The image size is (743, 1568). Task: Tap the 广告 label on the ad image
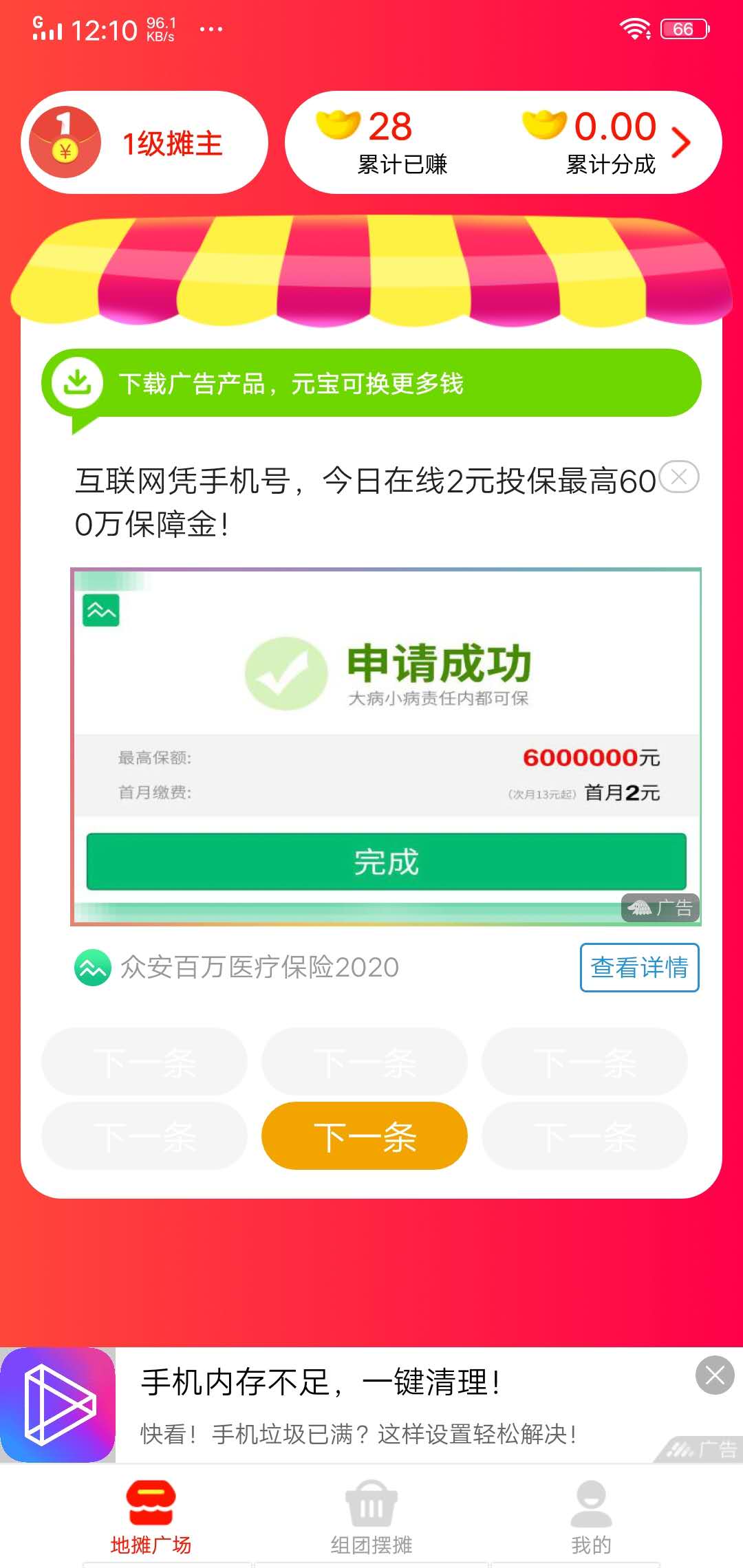pyautogui.click(x=663, y=908)
